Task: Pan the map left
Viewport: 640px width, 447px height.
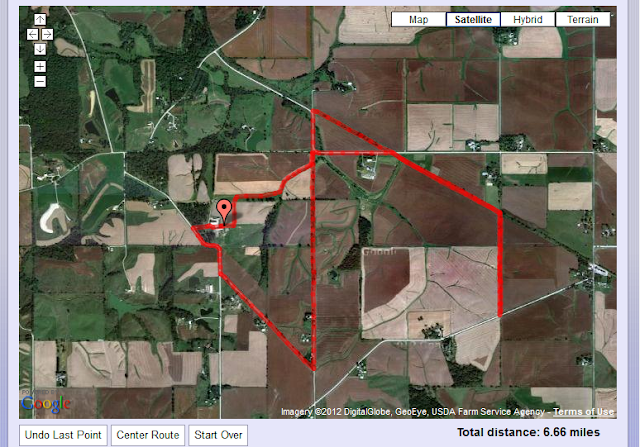Action: [32, 34]
